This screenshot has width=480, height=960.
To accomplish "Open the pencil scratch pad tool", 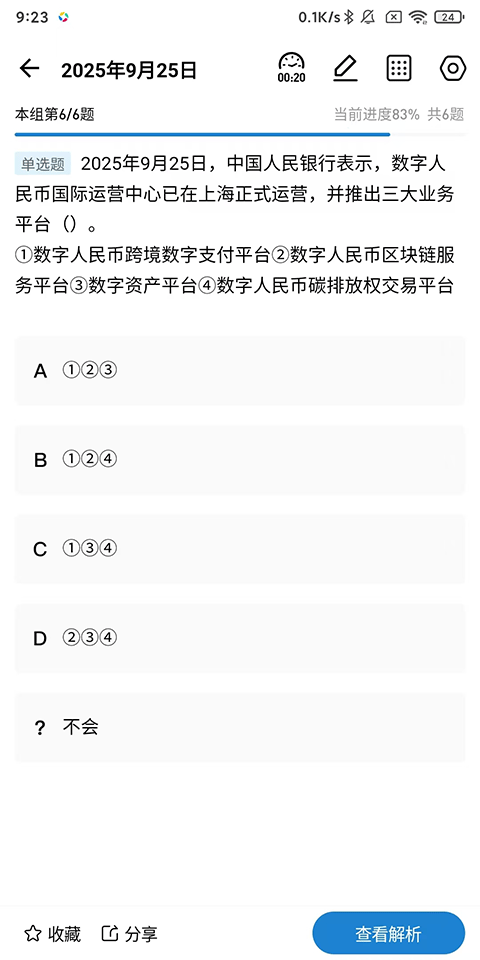I will click(x=345, y=68).
